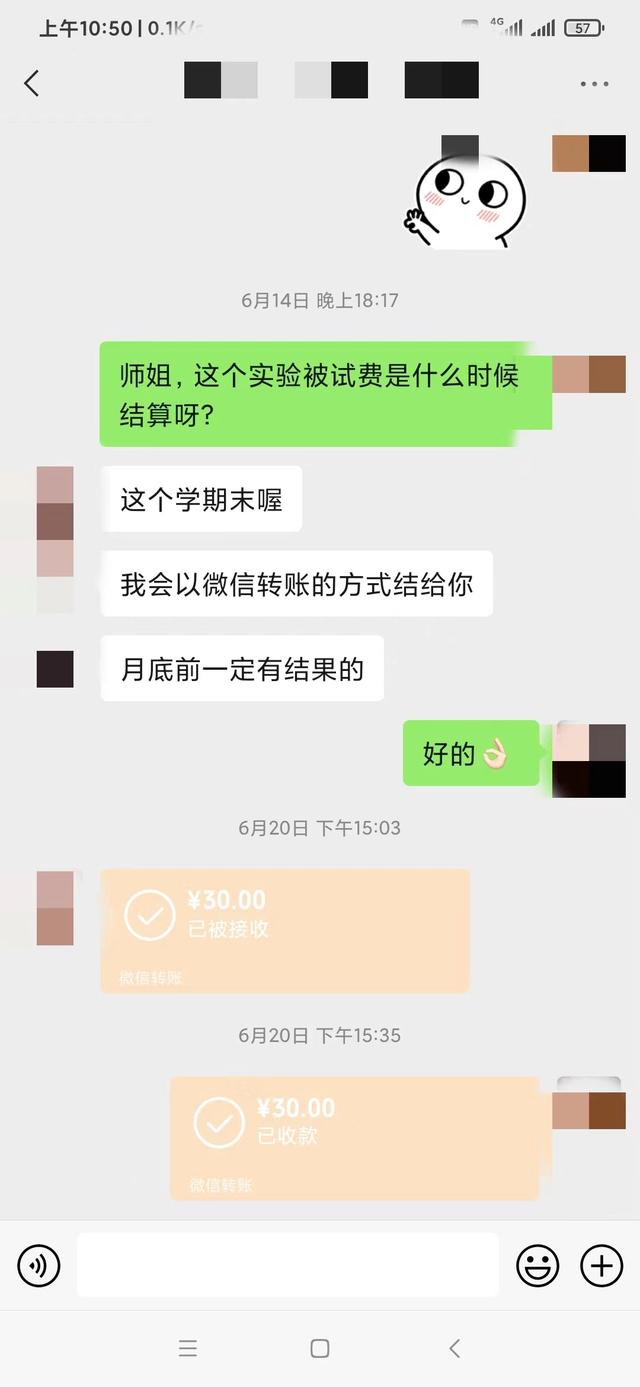Screen dimensions: 640x1387
Task: Tap the system home button
Action: coord(320,1348)
